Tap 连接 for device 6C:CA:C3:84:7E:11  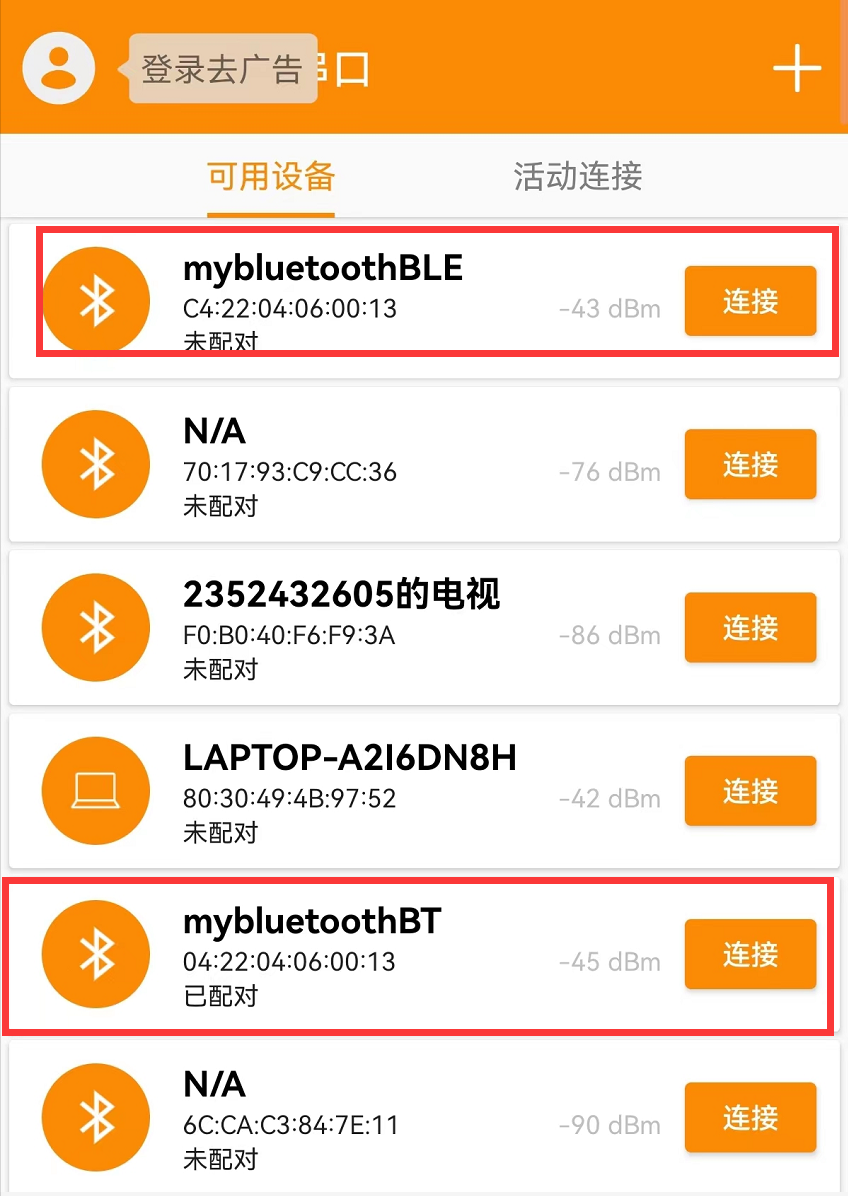750,1117
